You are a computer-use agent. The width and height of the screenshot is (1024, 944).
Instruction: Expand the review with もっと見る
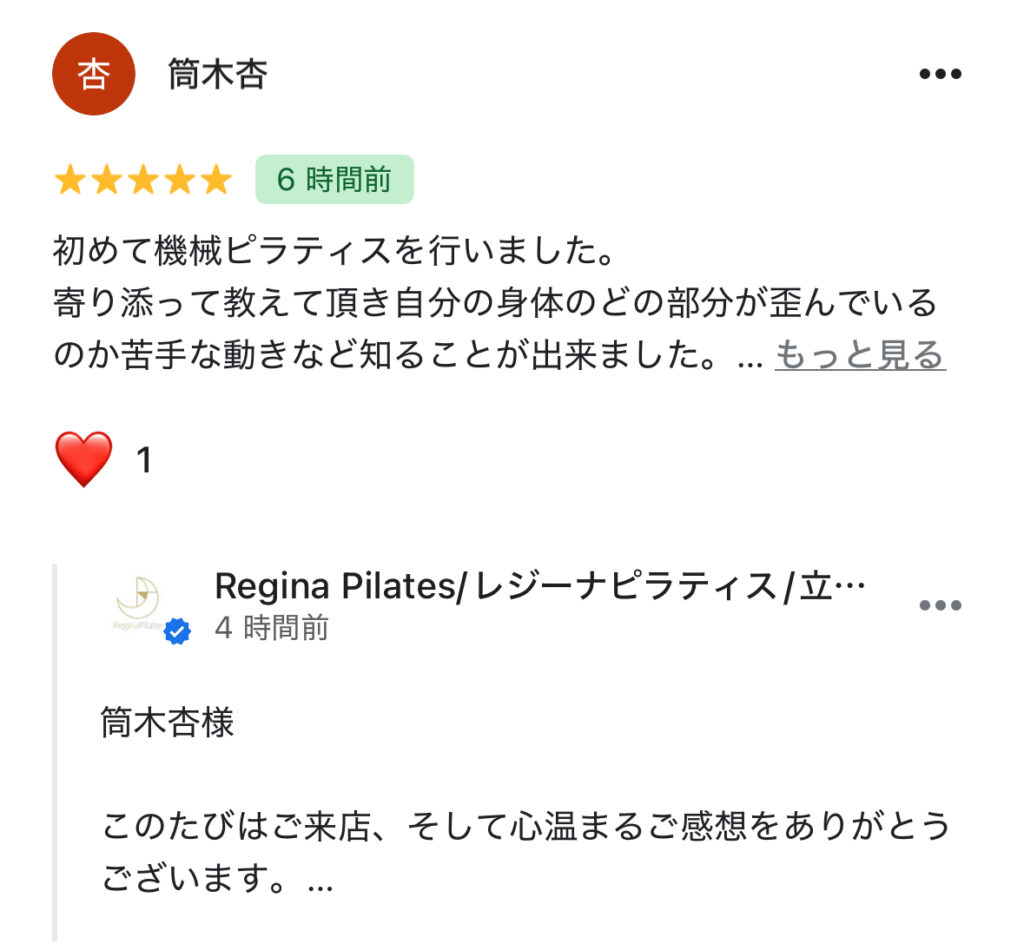pyautogui.click(x=859, y=355)
